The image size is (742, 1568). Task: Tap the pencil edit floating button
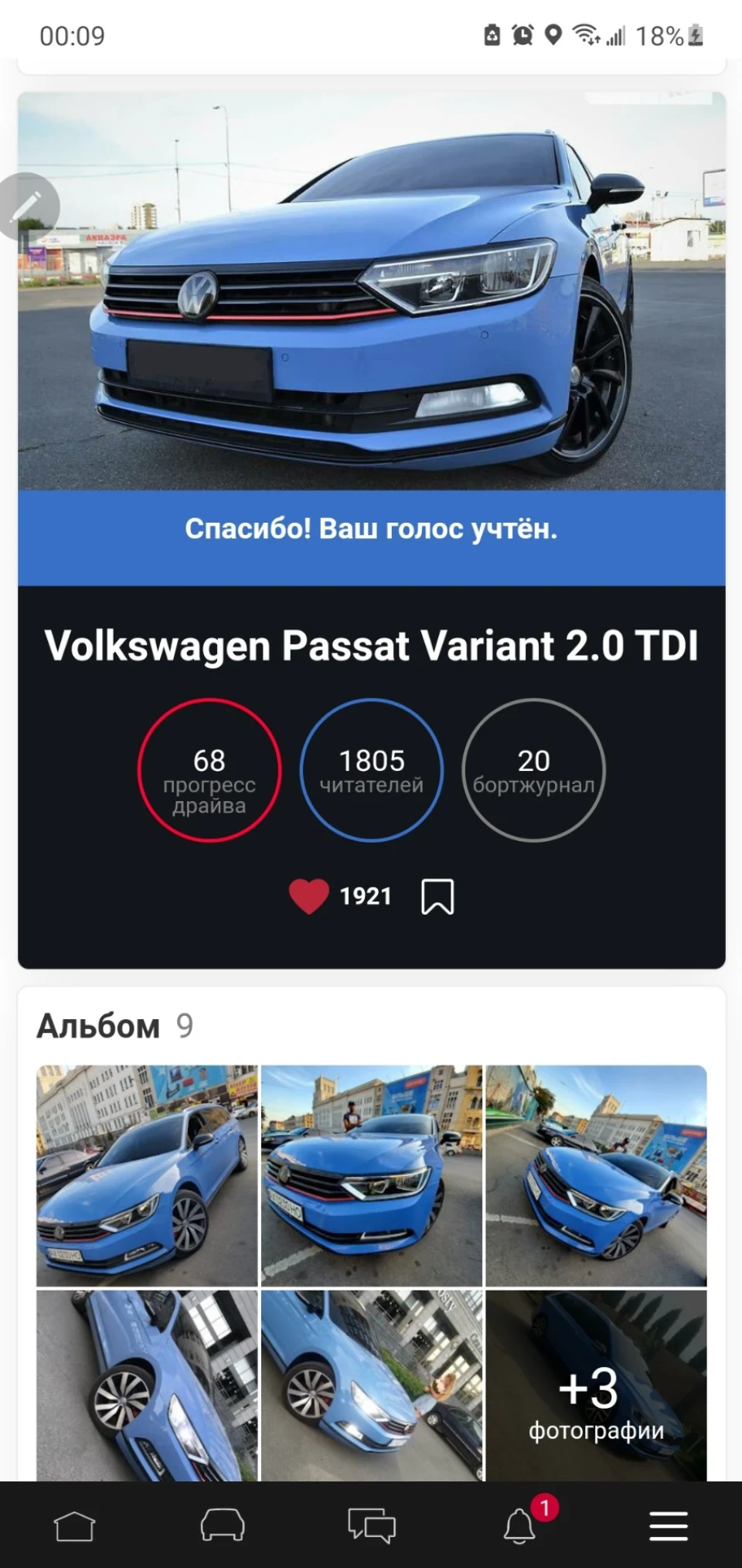(x=28, y=206)
